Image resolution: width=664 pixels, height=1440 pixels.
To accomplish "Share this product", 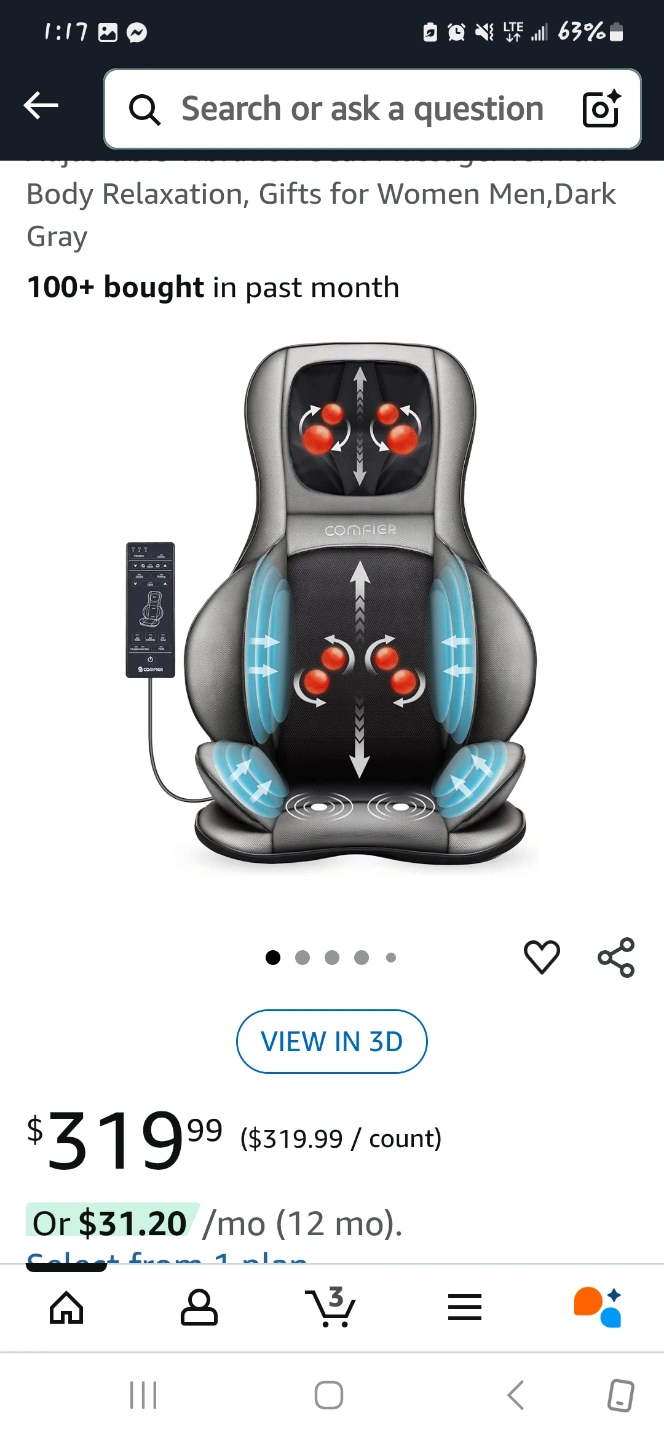I will [616, 957].
